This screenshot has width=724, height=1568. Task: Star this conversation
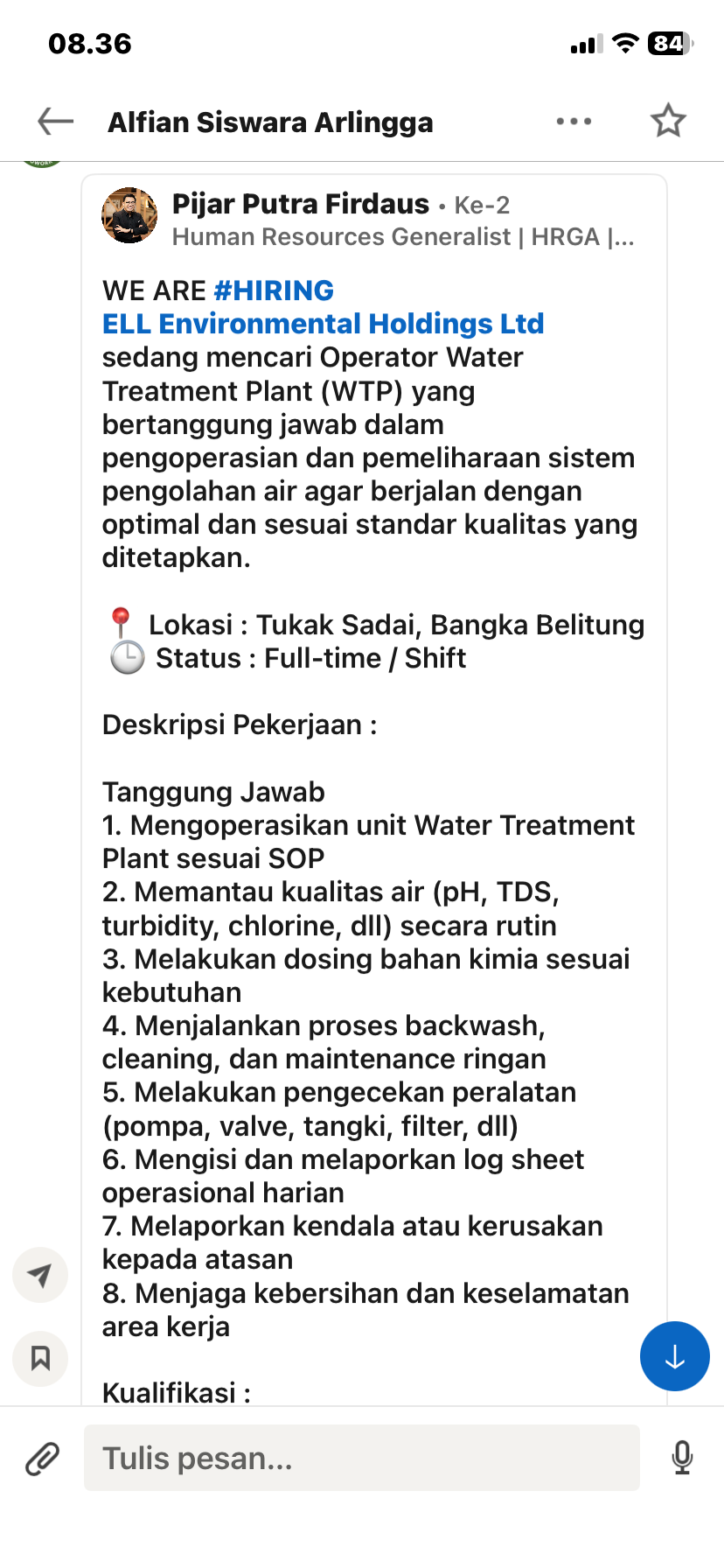[x=668, y=121]
